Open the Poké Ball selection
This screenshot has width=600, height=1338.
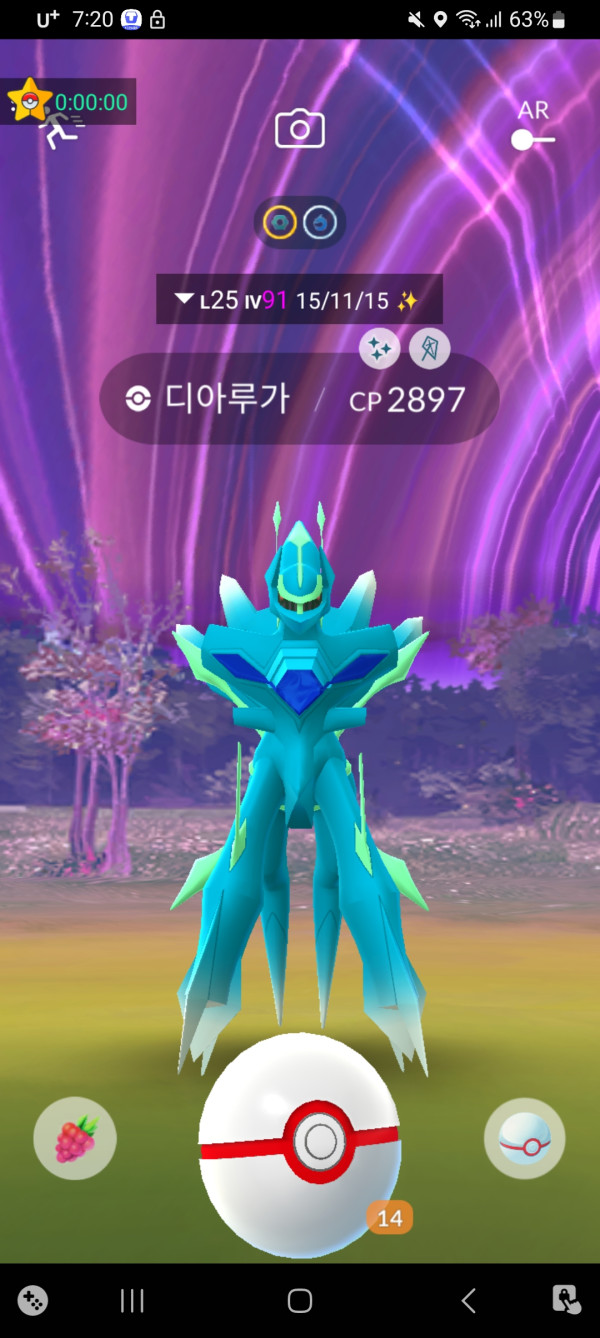click(x=525, y=1138)
